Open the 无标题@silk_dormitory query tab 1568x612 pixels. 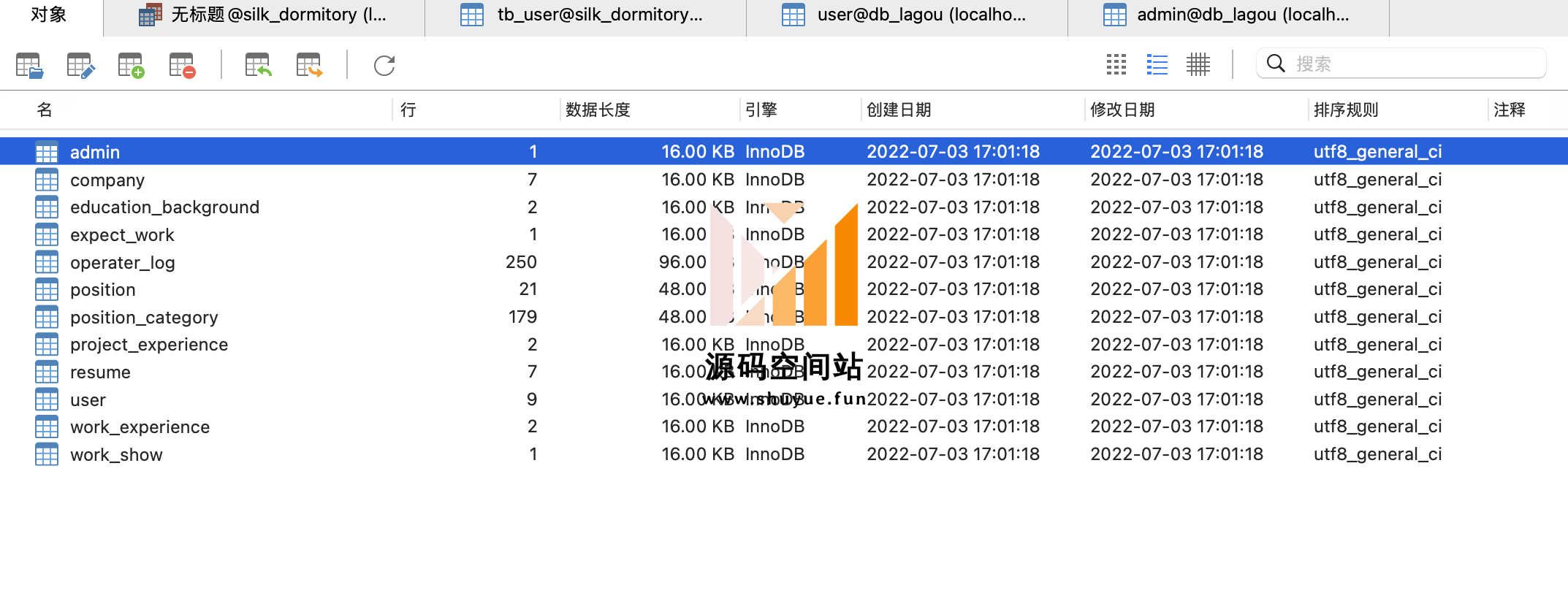263,15
